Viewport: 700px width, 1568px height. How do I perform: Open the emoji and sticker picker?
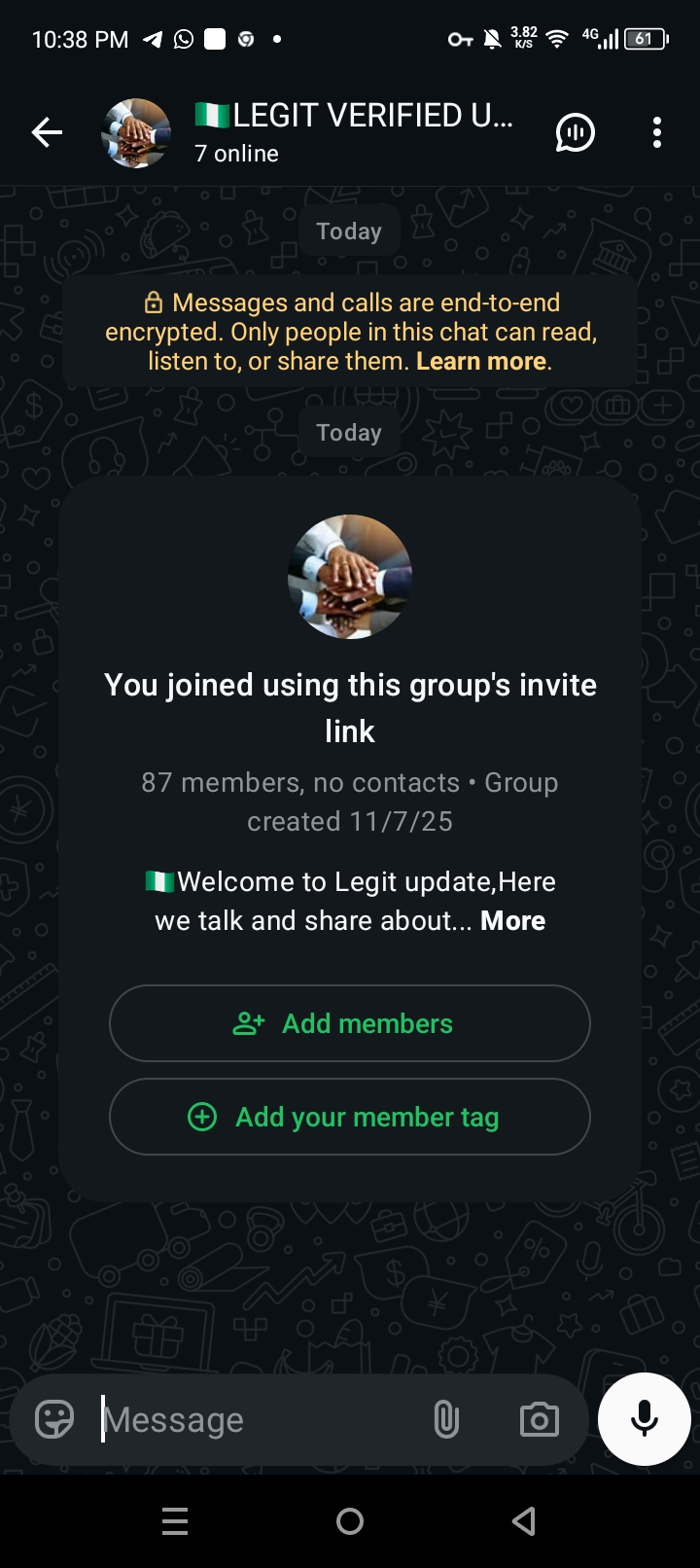click(54, 1420)
